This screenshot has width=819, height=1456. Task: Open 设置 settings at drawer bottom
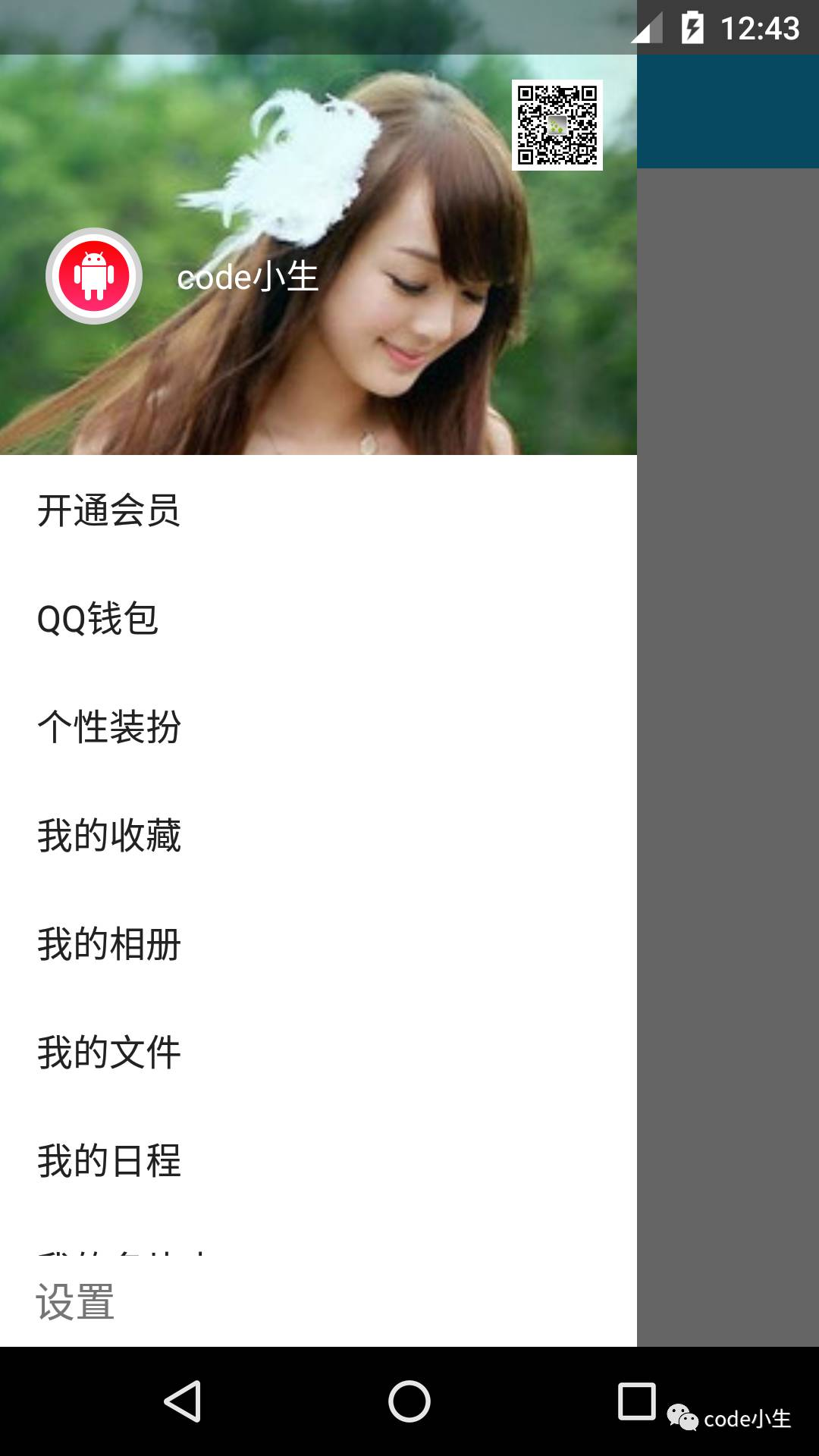pyautogui.click(x=75, y=1302)
